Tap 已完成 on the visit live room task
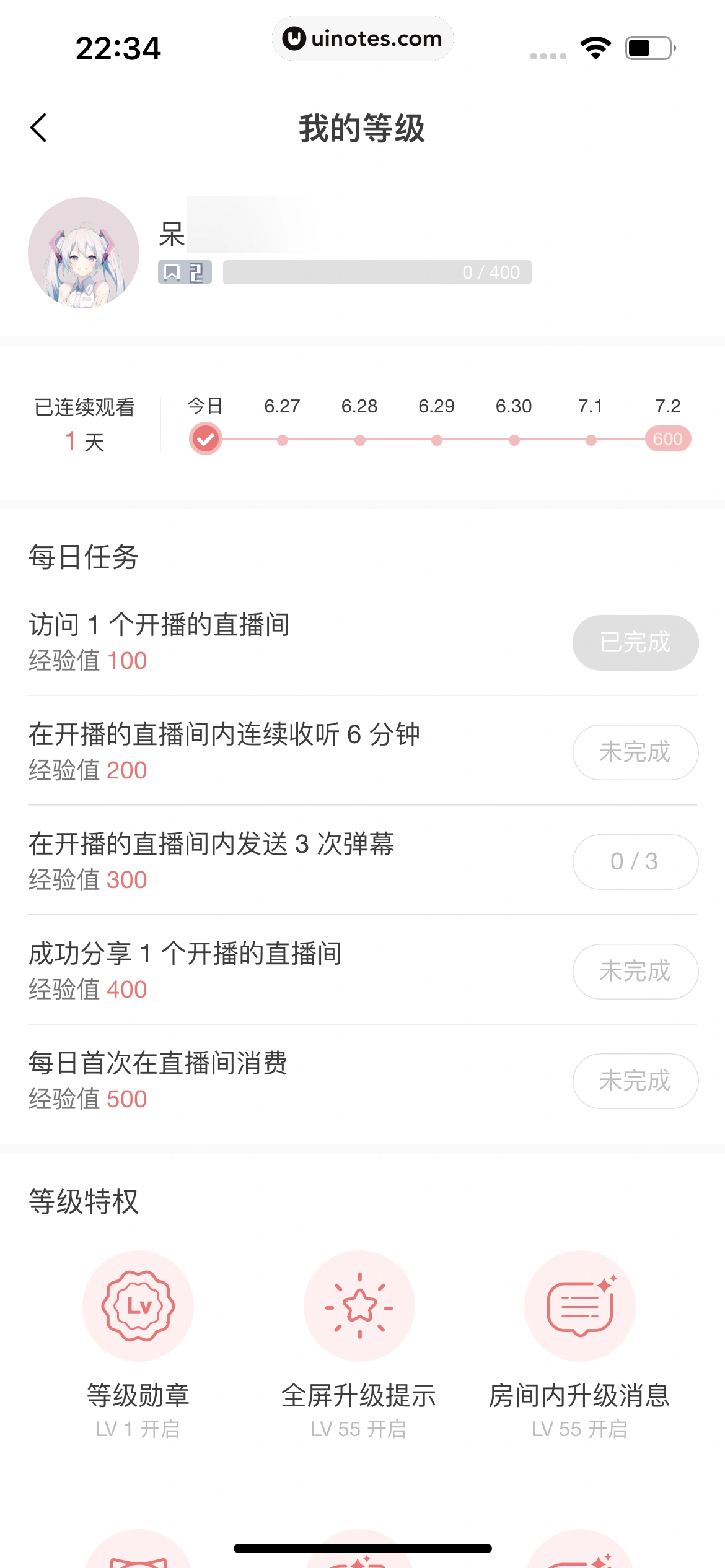 pyautogui.click(x=635, y=643)
